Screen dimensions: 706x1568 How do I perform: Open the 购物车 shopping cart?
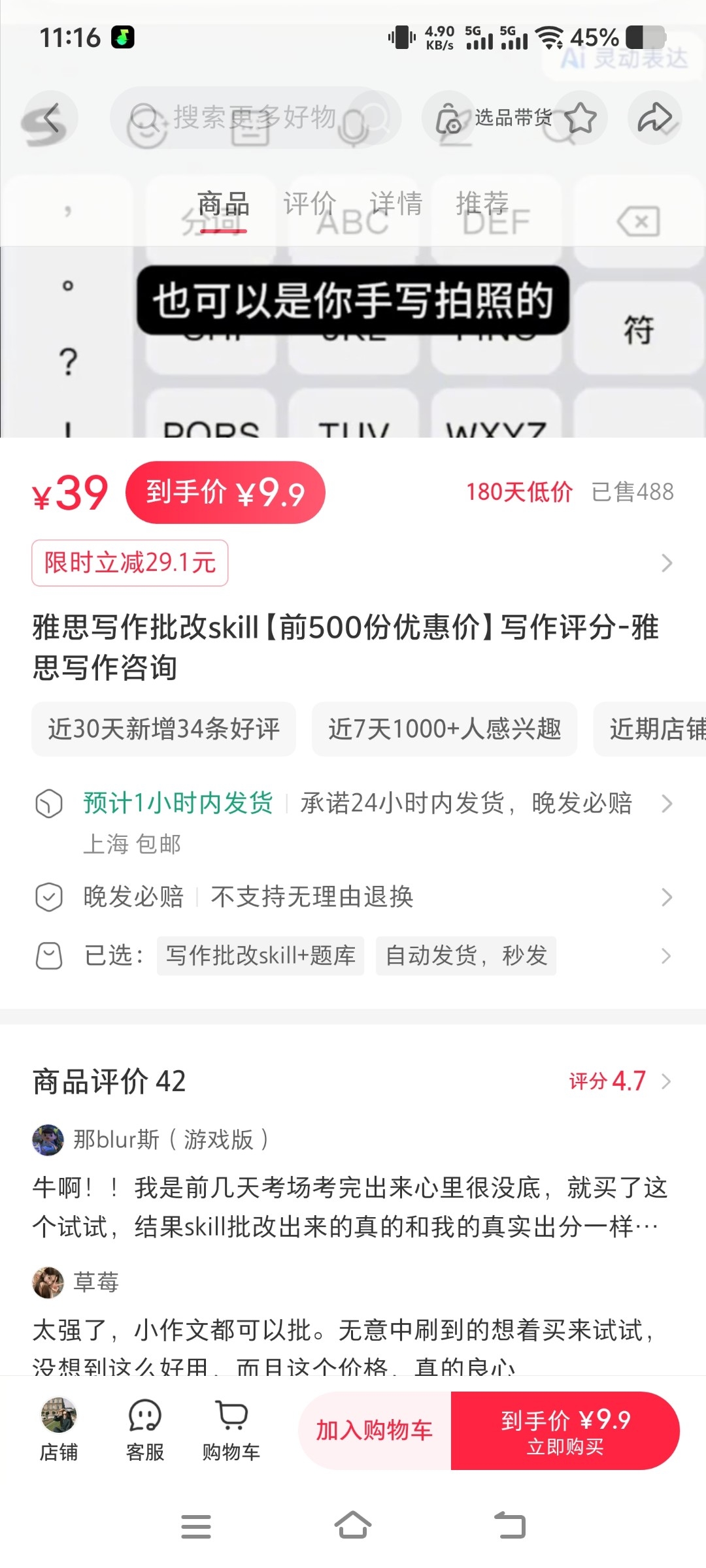click(231, 1431)
